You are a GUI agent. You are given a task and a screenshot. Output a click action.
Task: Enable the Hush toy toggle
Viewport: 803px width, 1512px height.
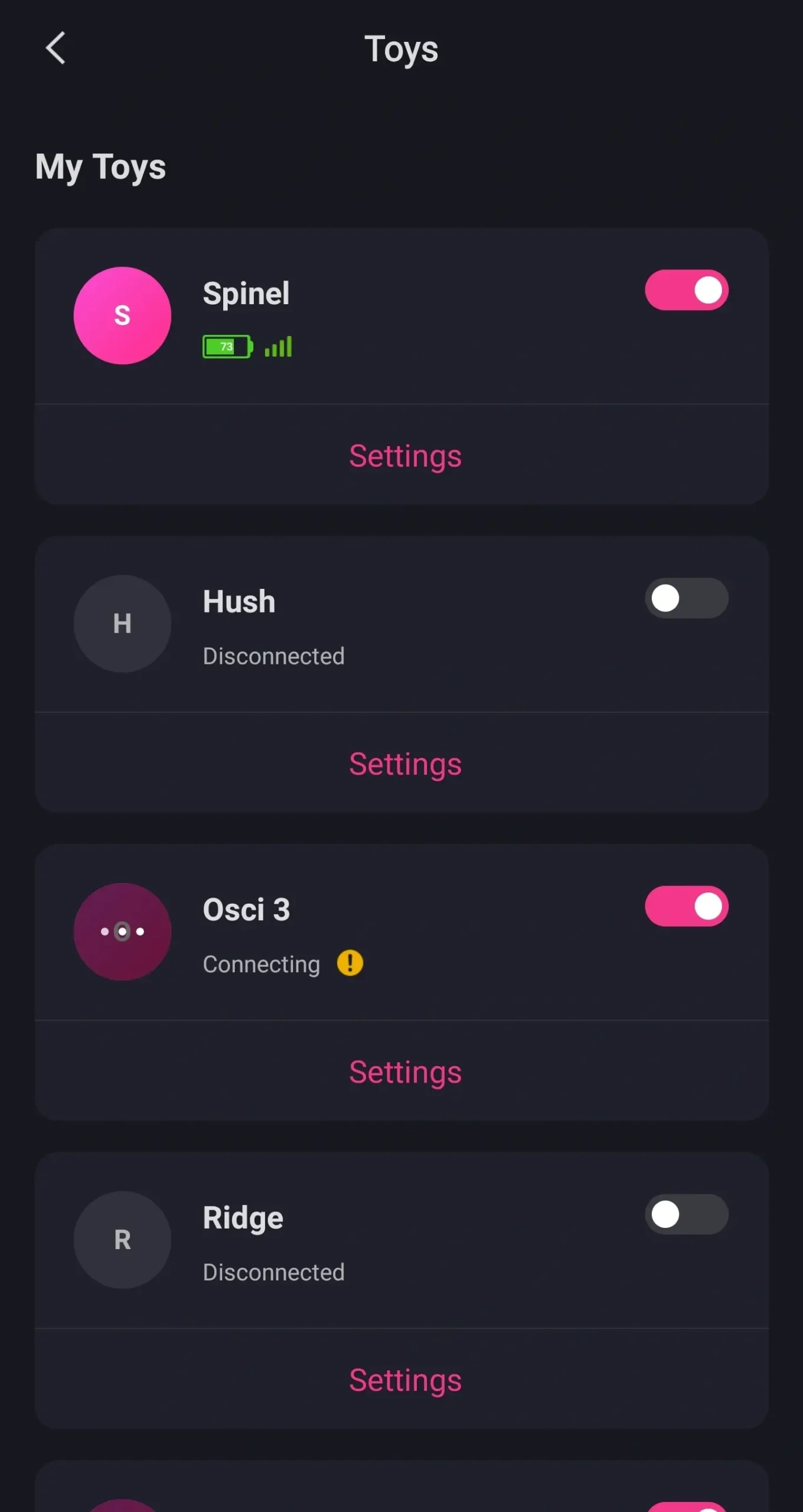coord(686,598)
